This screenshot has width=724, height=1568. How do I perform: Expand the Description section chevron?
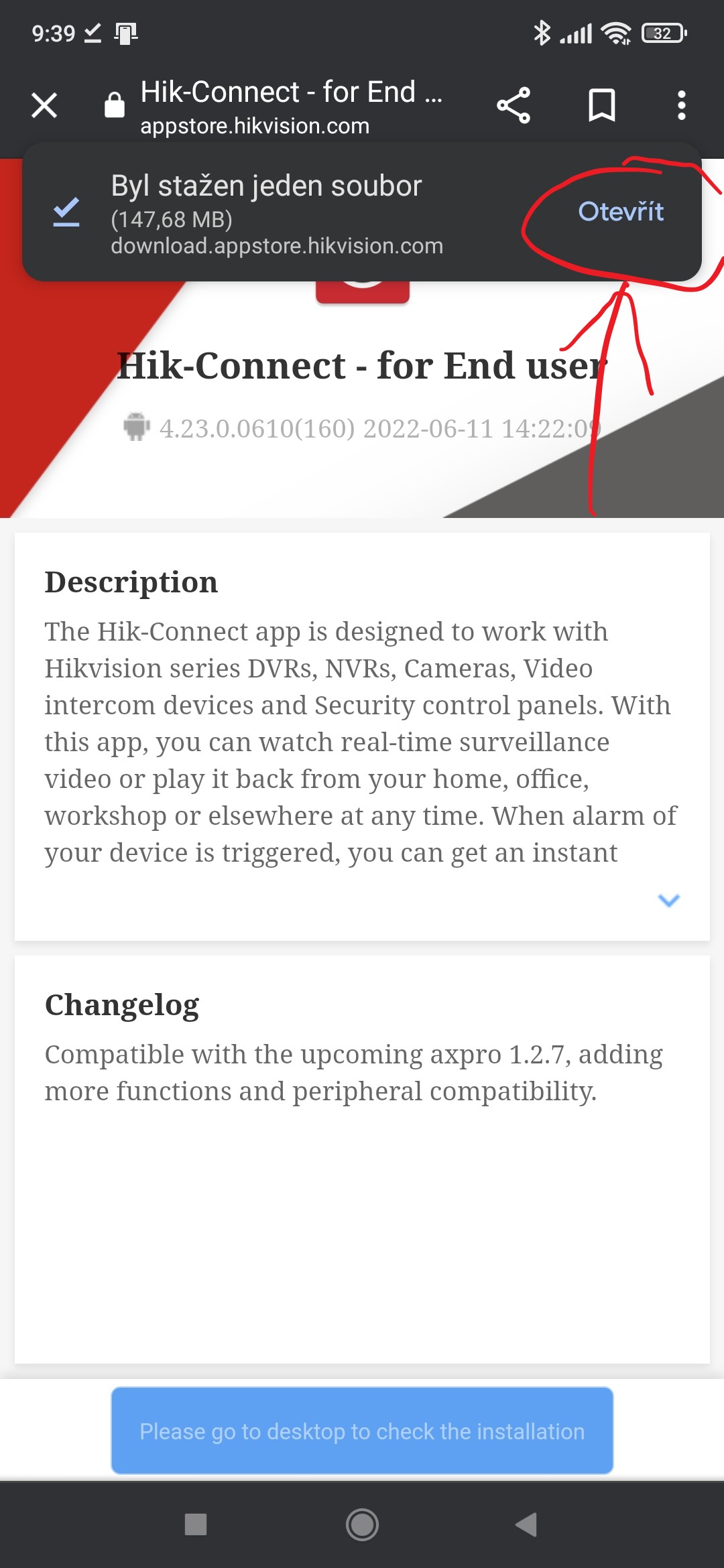pos(668,900)
